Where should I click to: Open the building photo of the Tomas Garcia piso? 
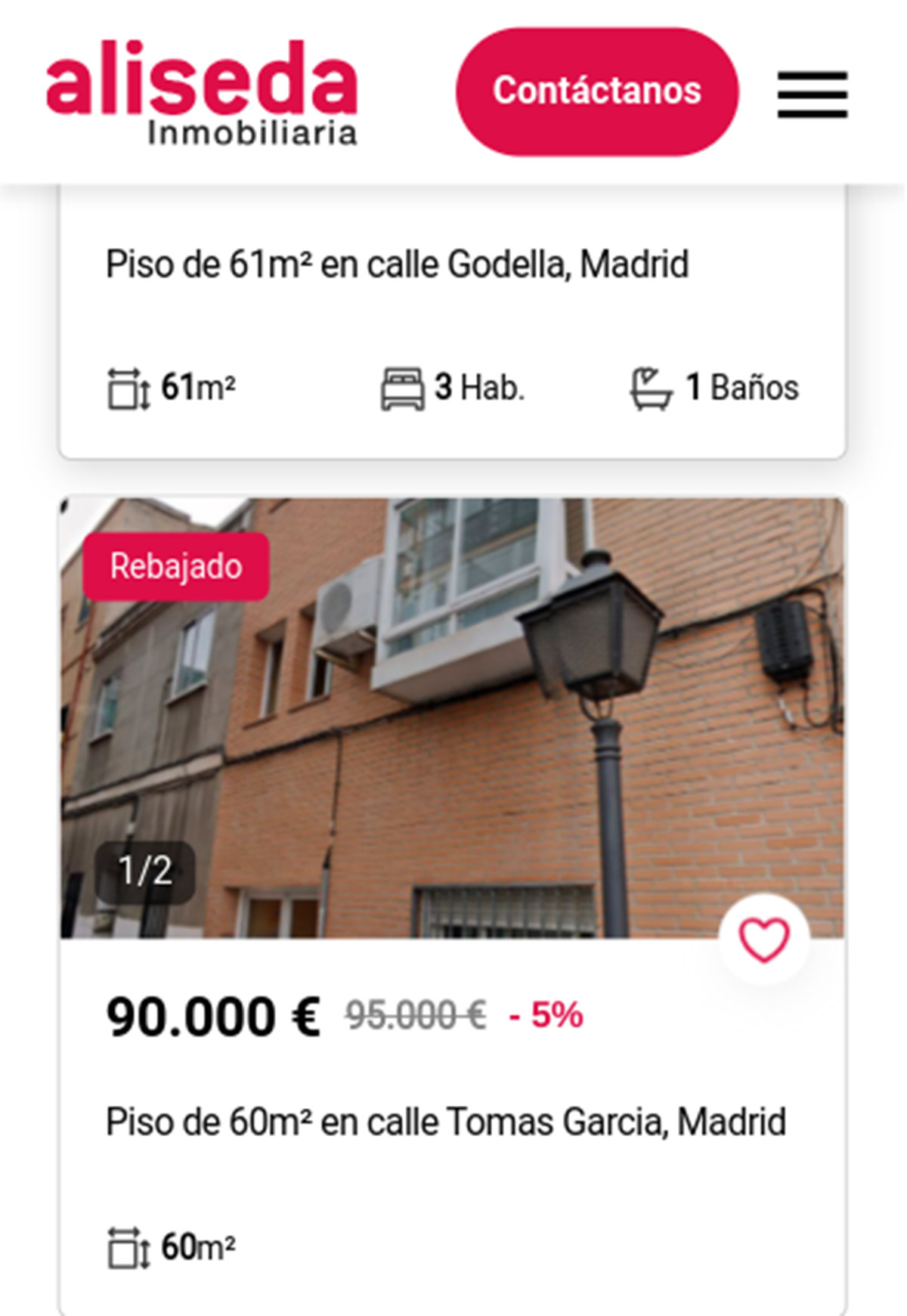453,718
